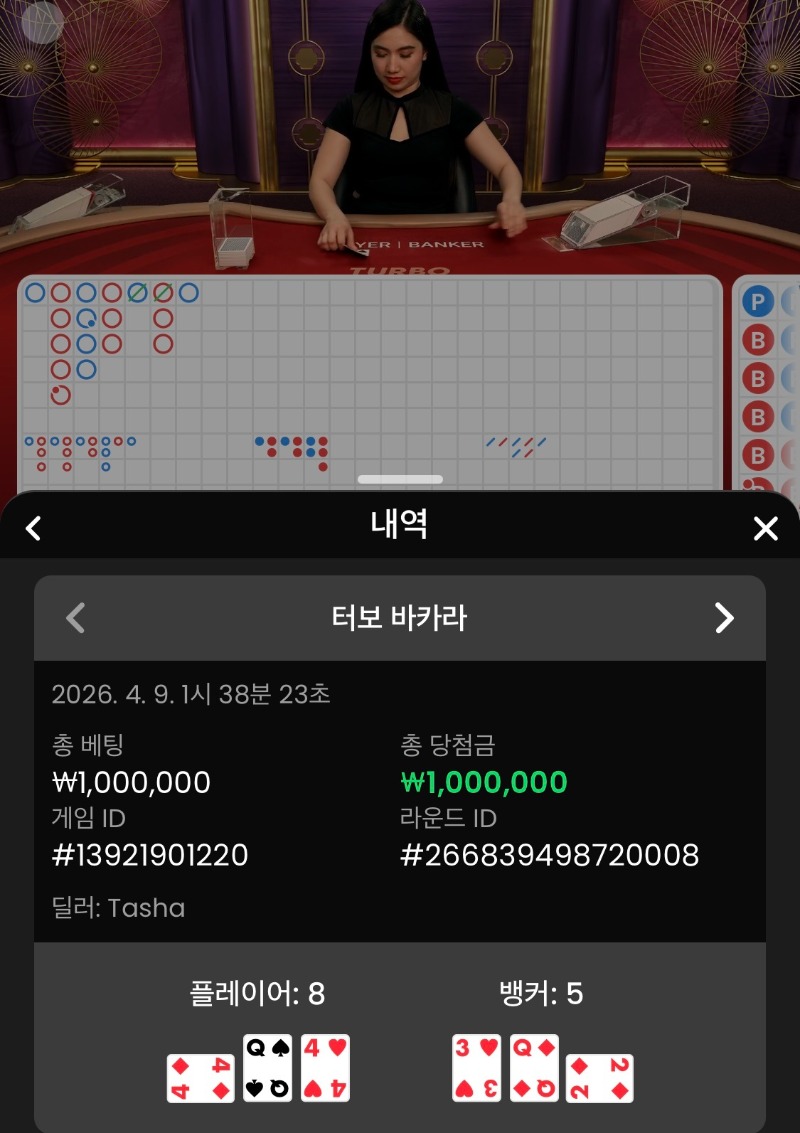Close the 내역 history panel
This screenshot has height=1133, width=800.
pos(765,528)
